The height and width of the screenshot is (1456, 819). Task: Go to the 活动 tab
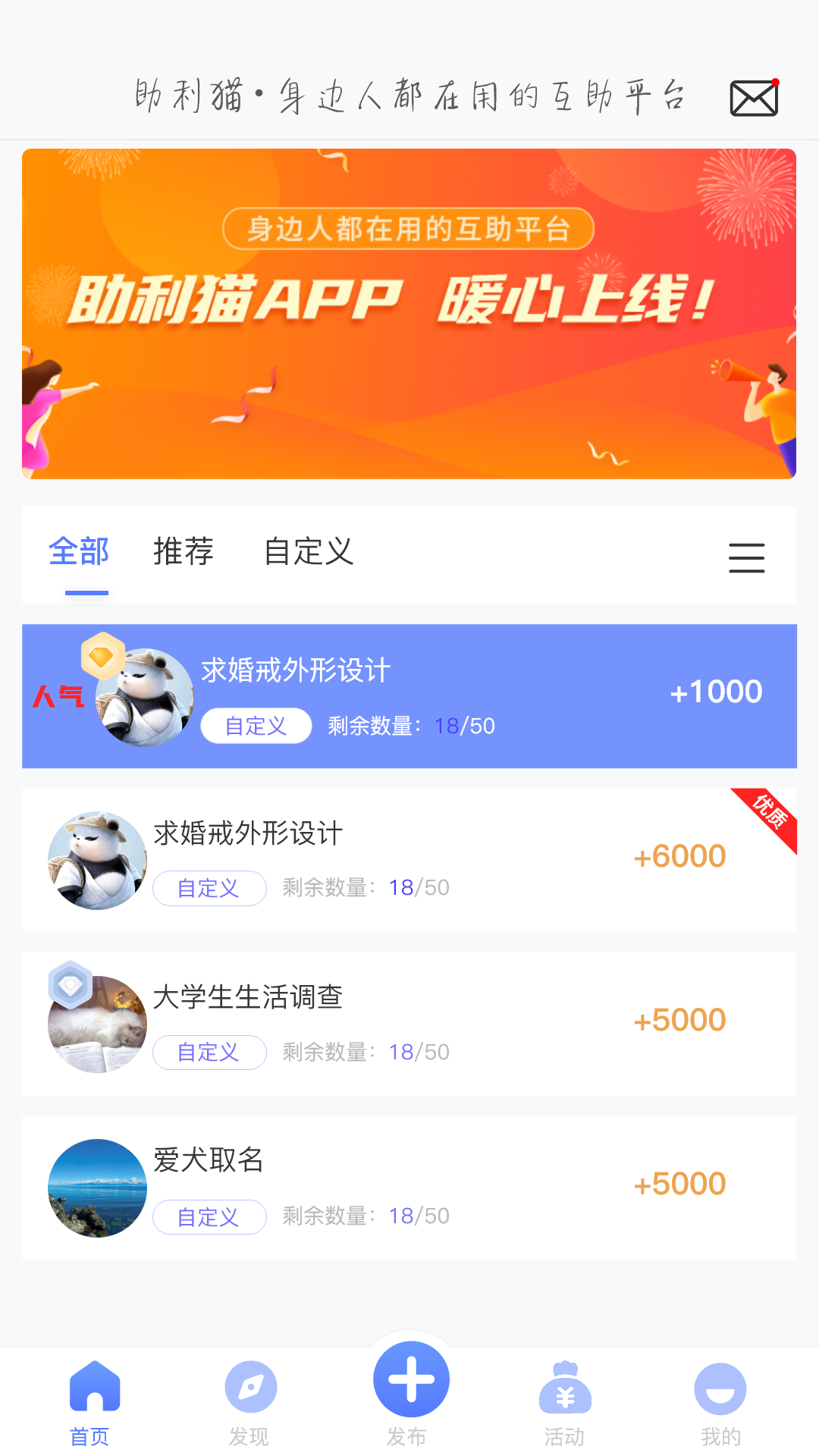(565, 1403)
